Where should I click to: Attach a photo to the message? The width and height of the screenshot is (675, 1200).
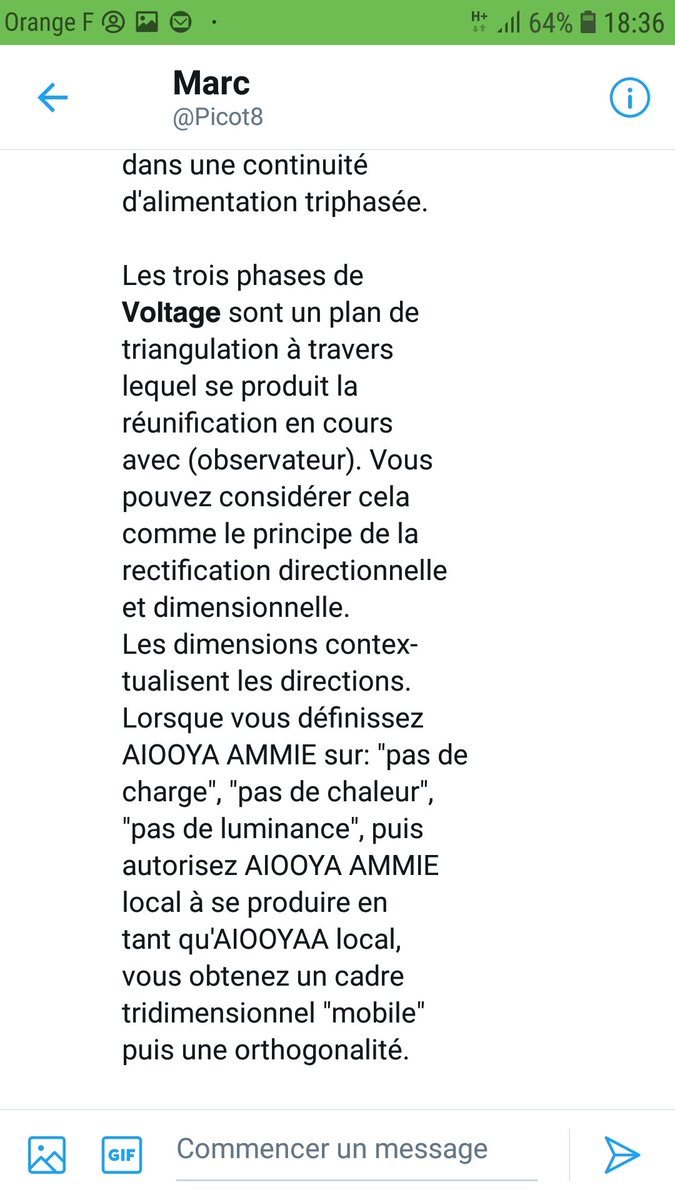tap(47, 1154)
